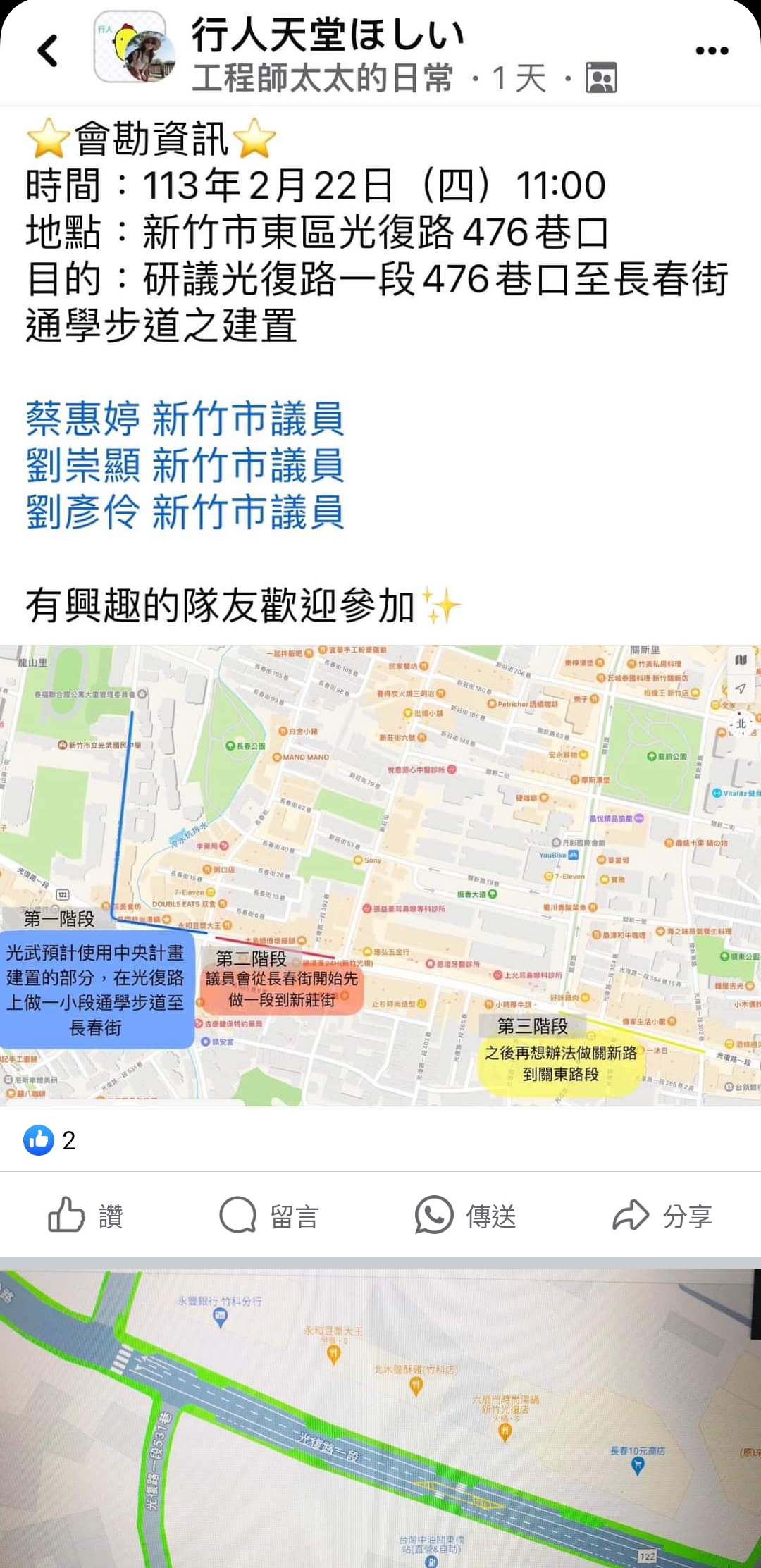Like the post with 讚
The width and height of the screenshot is (761, 1568).
[85, 1216]
